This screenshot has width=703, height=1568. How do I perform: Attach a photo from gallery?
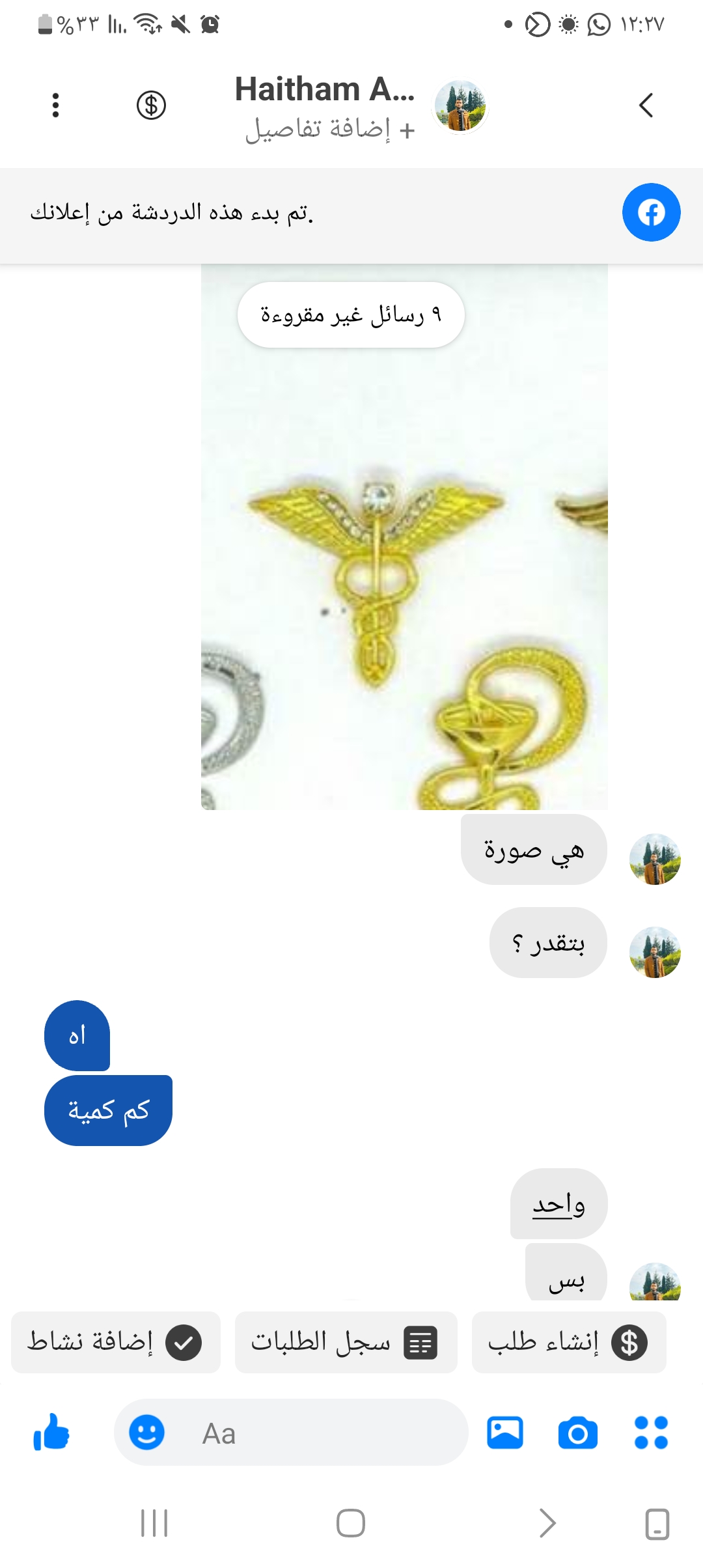tap(504, 1432)
